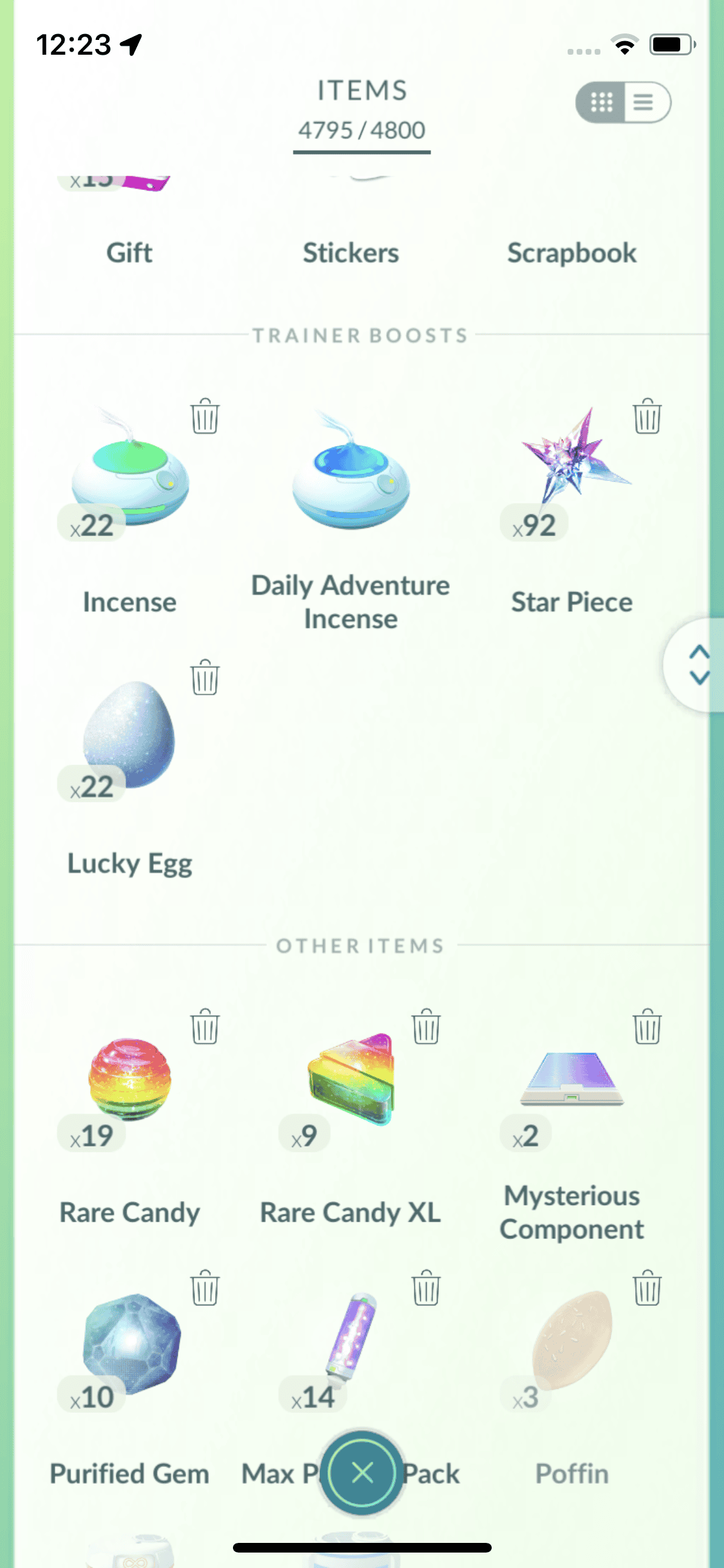Image resolution: width=724 pixels, height=1568 pixels.
Task: Tap the section jump scroll handle
Action: pyautogui.click(x=699, y=664)
